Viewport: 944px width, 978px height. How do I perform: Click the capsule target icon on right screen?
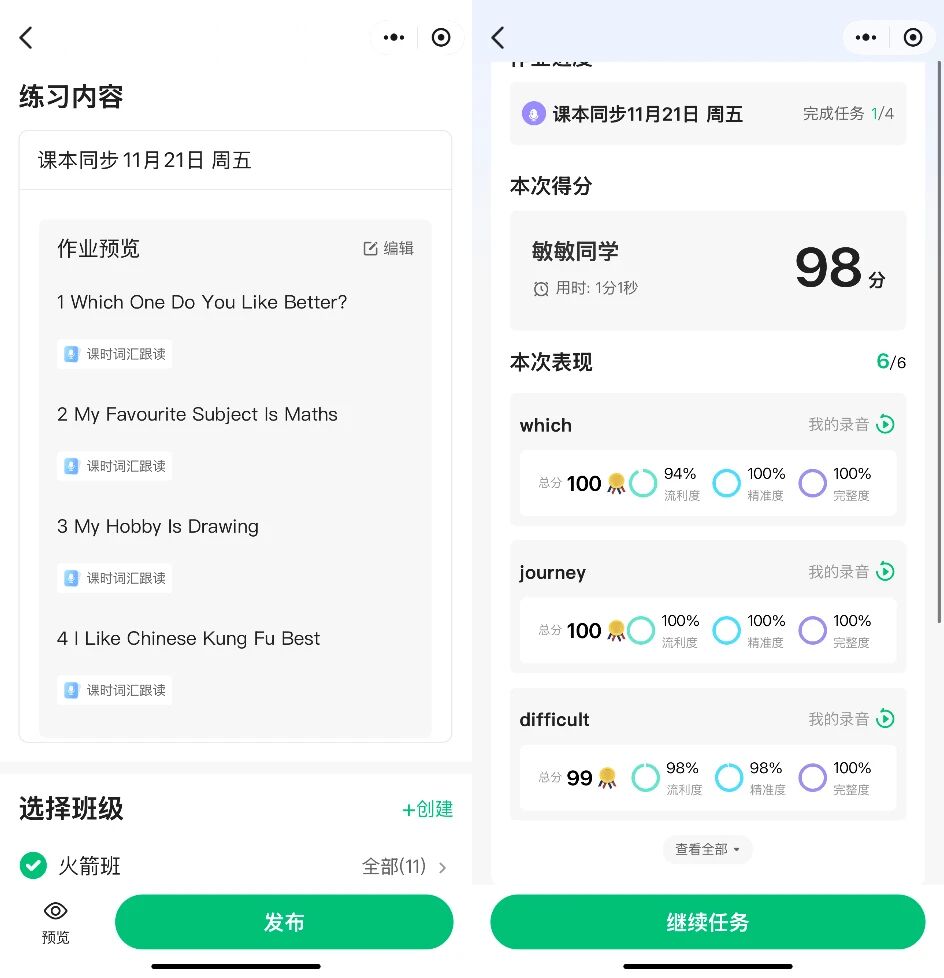913,37
